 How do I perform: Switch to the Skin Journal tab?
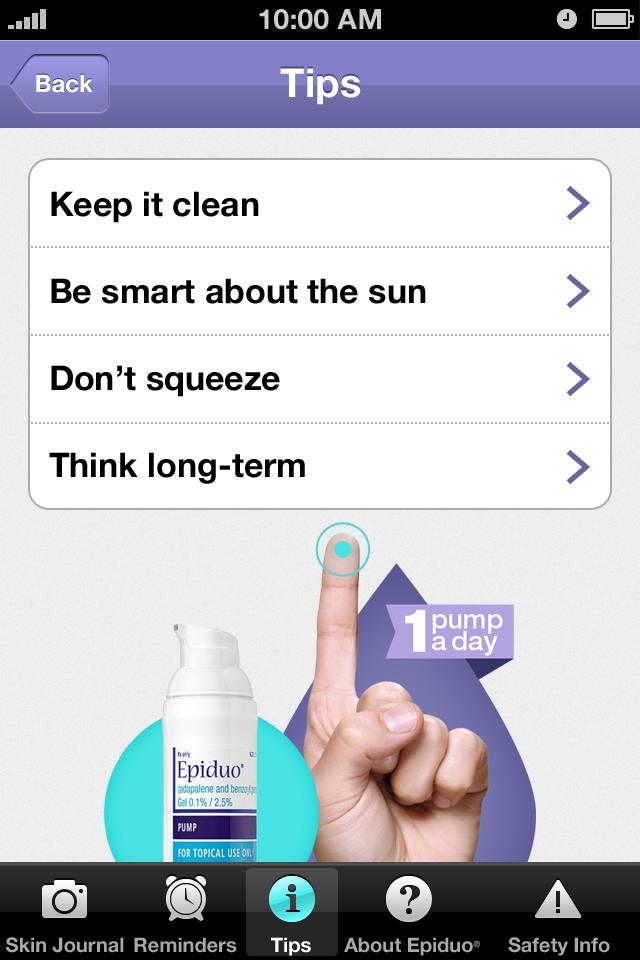(x=65, y=914)
